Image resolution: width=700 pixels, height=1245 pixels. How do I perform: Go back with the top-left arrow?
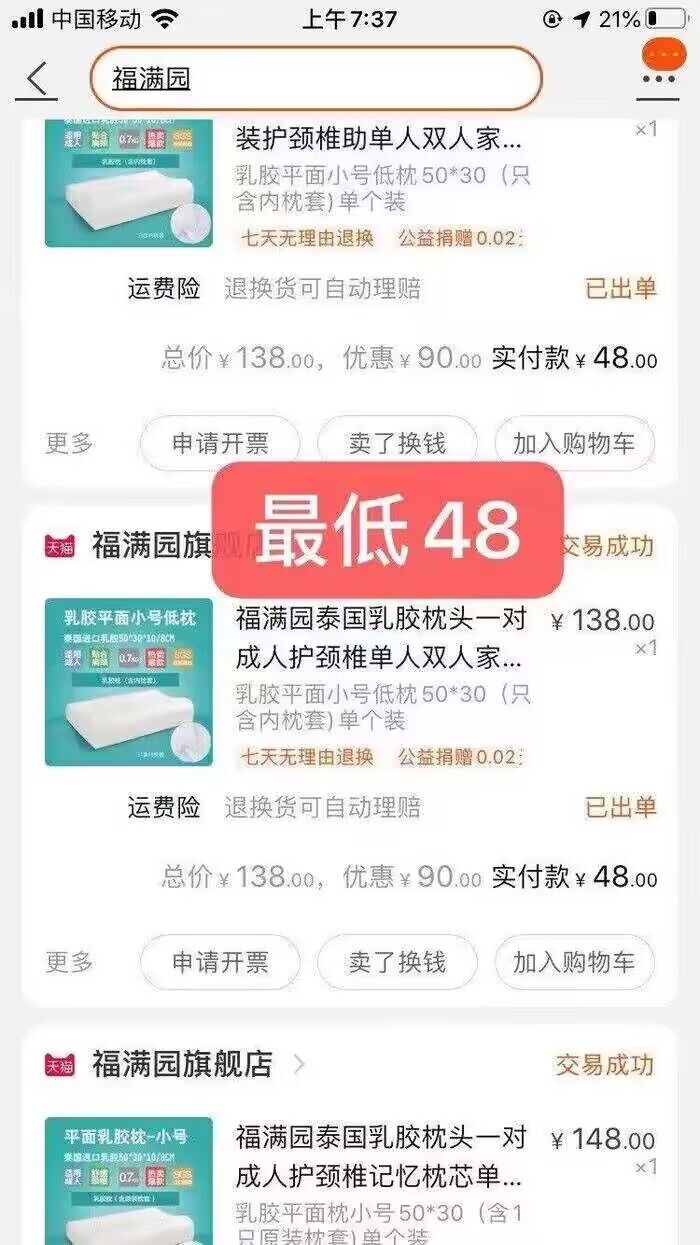coord(36,78)
